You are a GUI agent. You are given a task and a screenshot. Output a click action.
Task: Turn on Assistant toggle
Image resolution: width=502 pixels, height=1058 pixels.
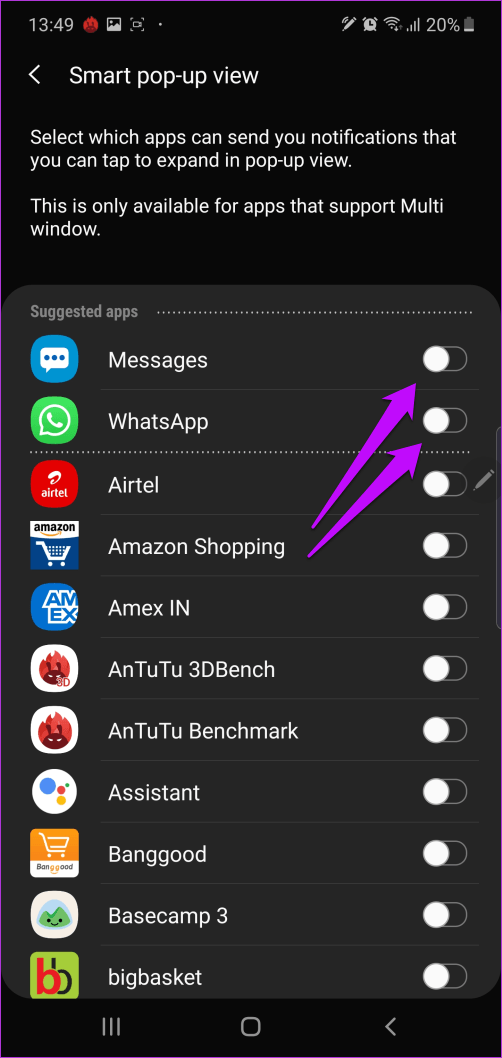point(445,791)
